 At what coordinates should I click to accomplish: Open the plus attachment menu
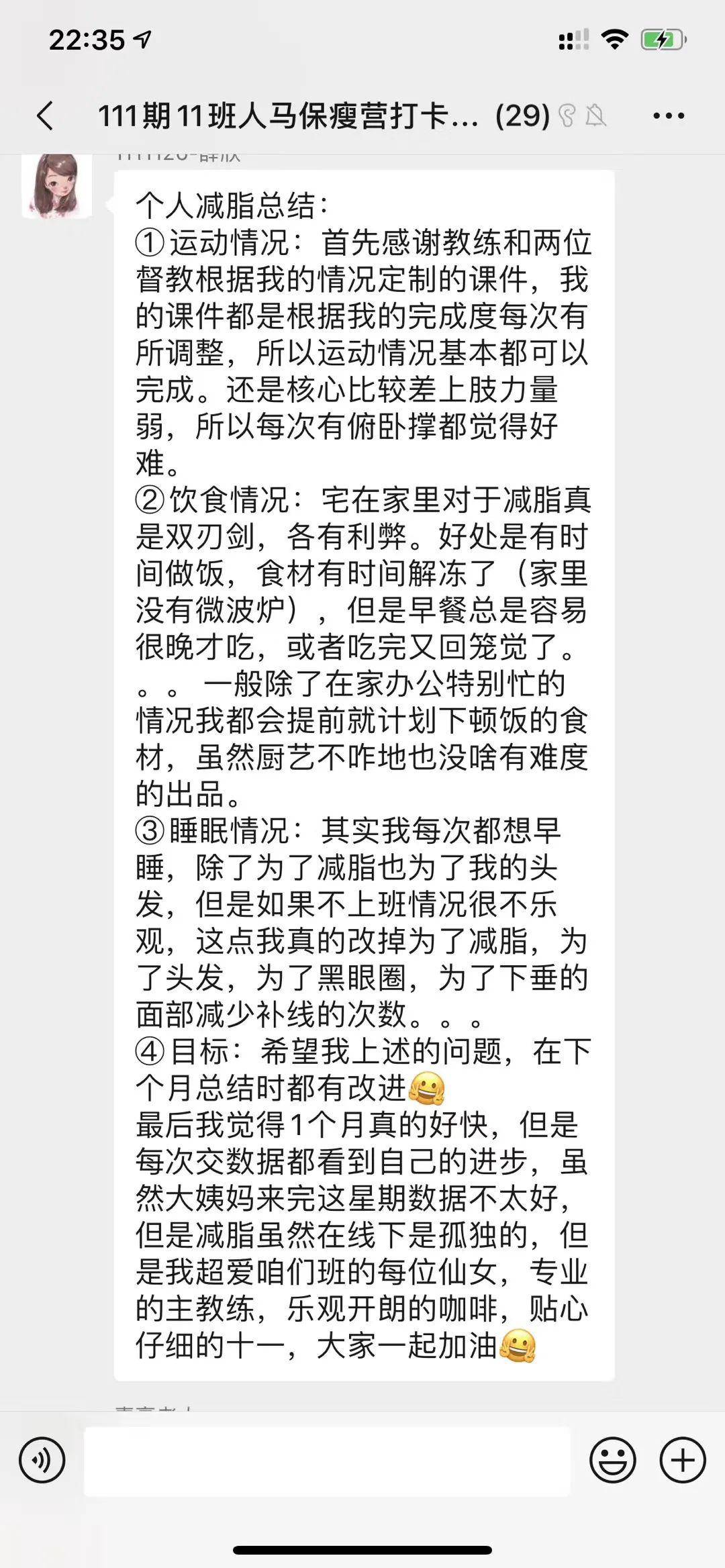(682, 1461)
